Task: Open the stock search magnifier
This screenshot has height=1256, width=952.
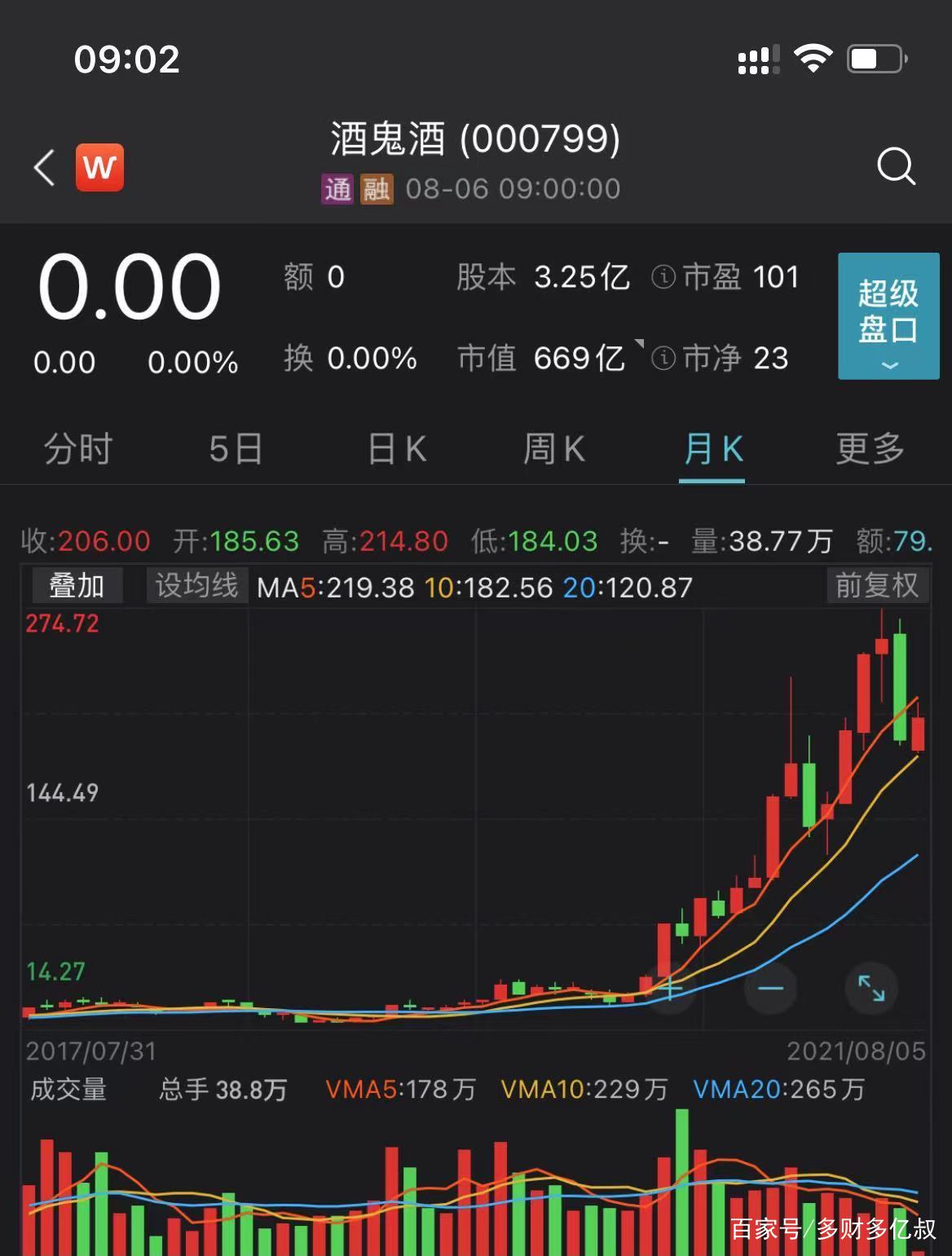Action: pyautogui.click(x=897, y=167)
